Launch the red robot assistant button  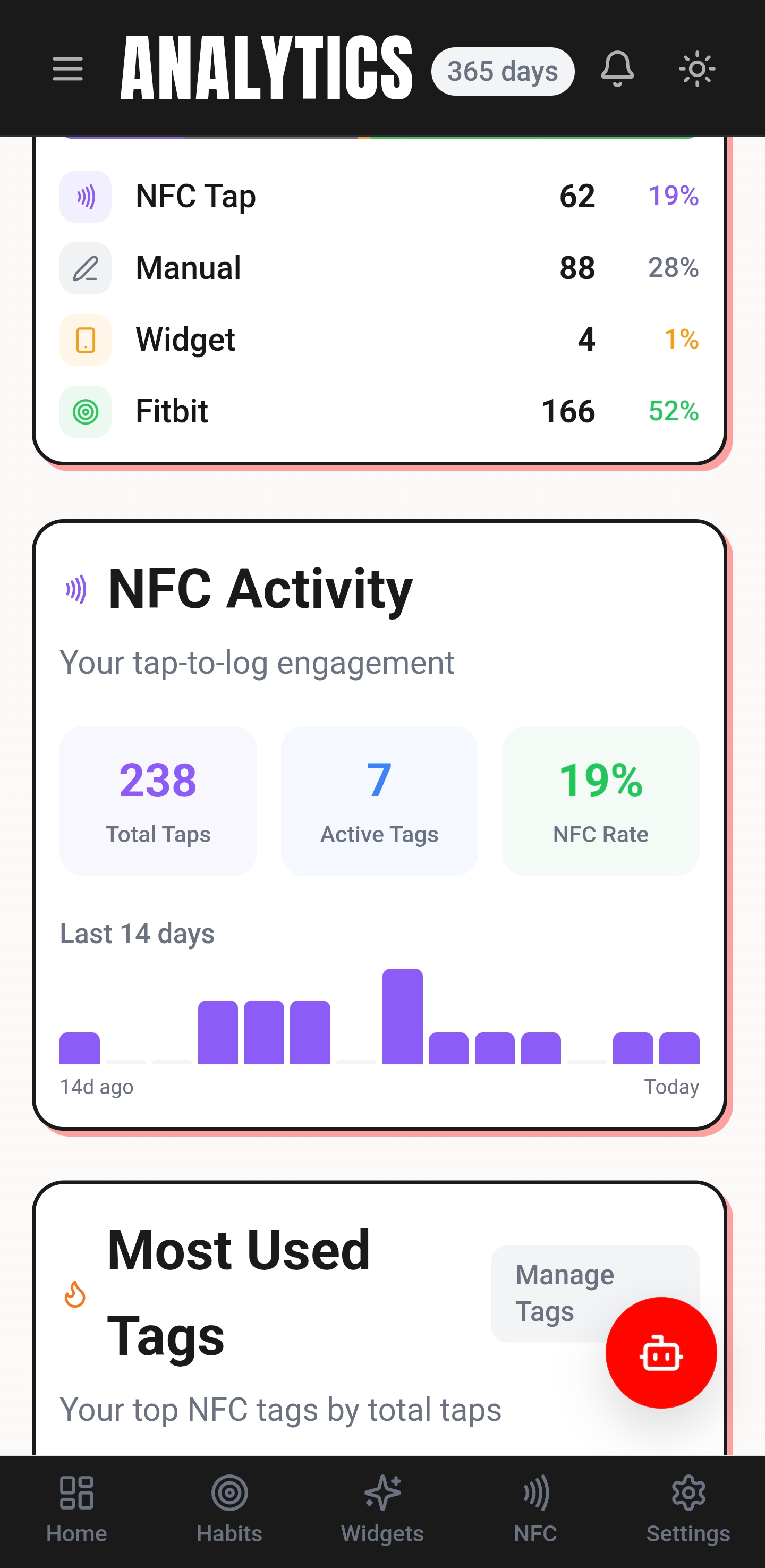(x=661, y=1352)
